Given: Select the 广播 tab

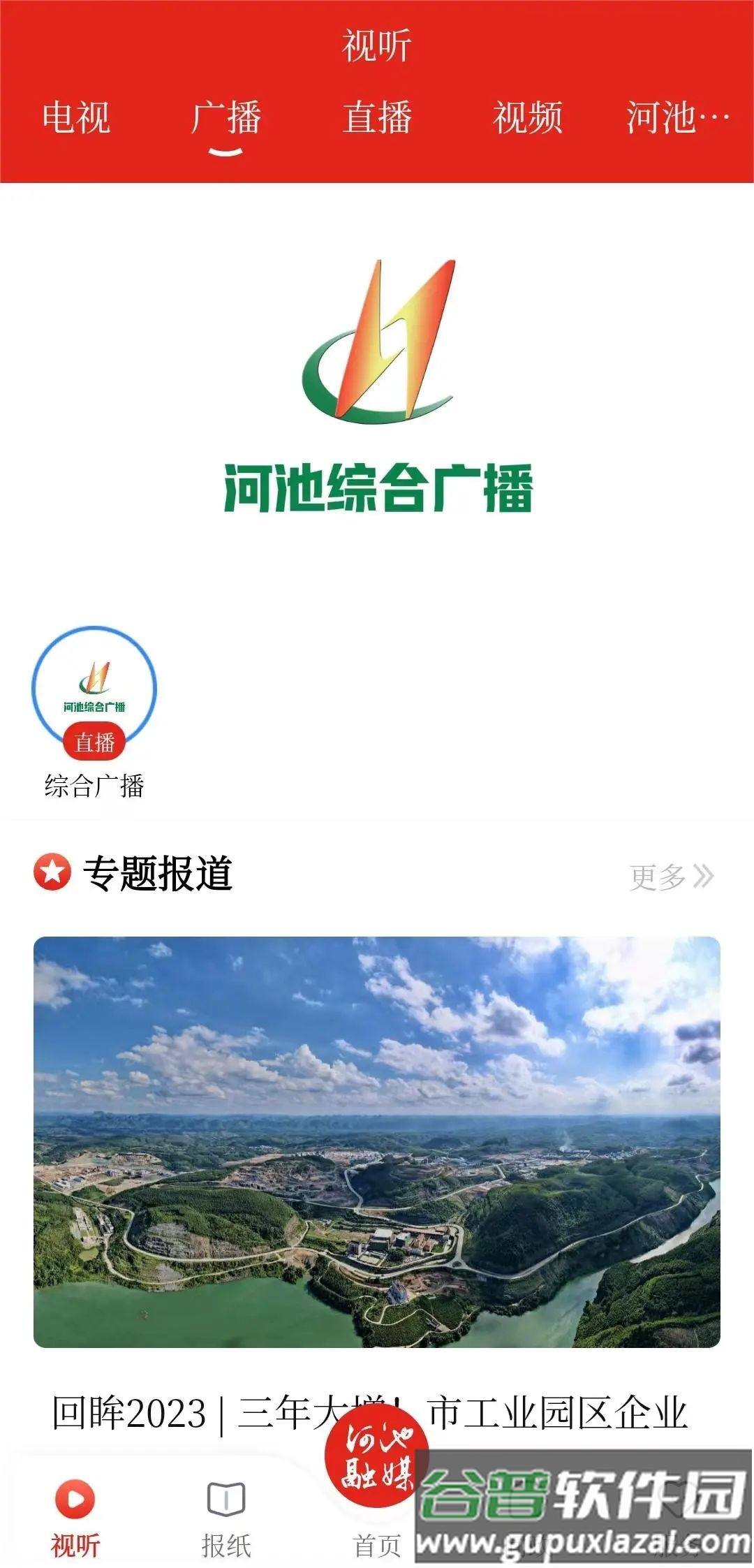Looking at the screenshot, I should (x=226, y=117).
